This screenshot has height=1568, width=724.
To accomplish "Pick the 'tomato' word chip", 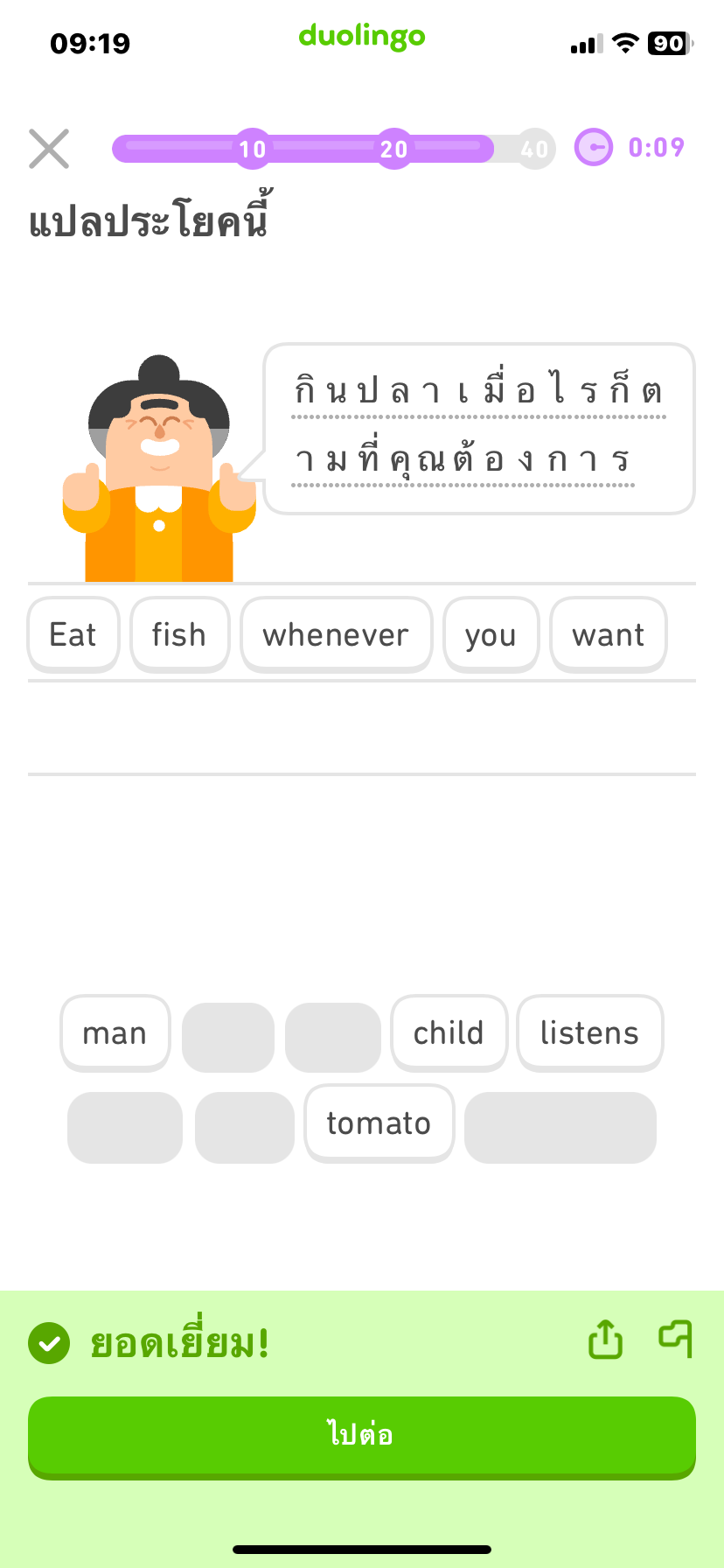I will point(379,1123).
